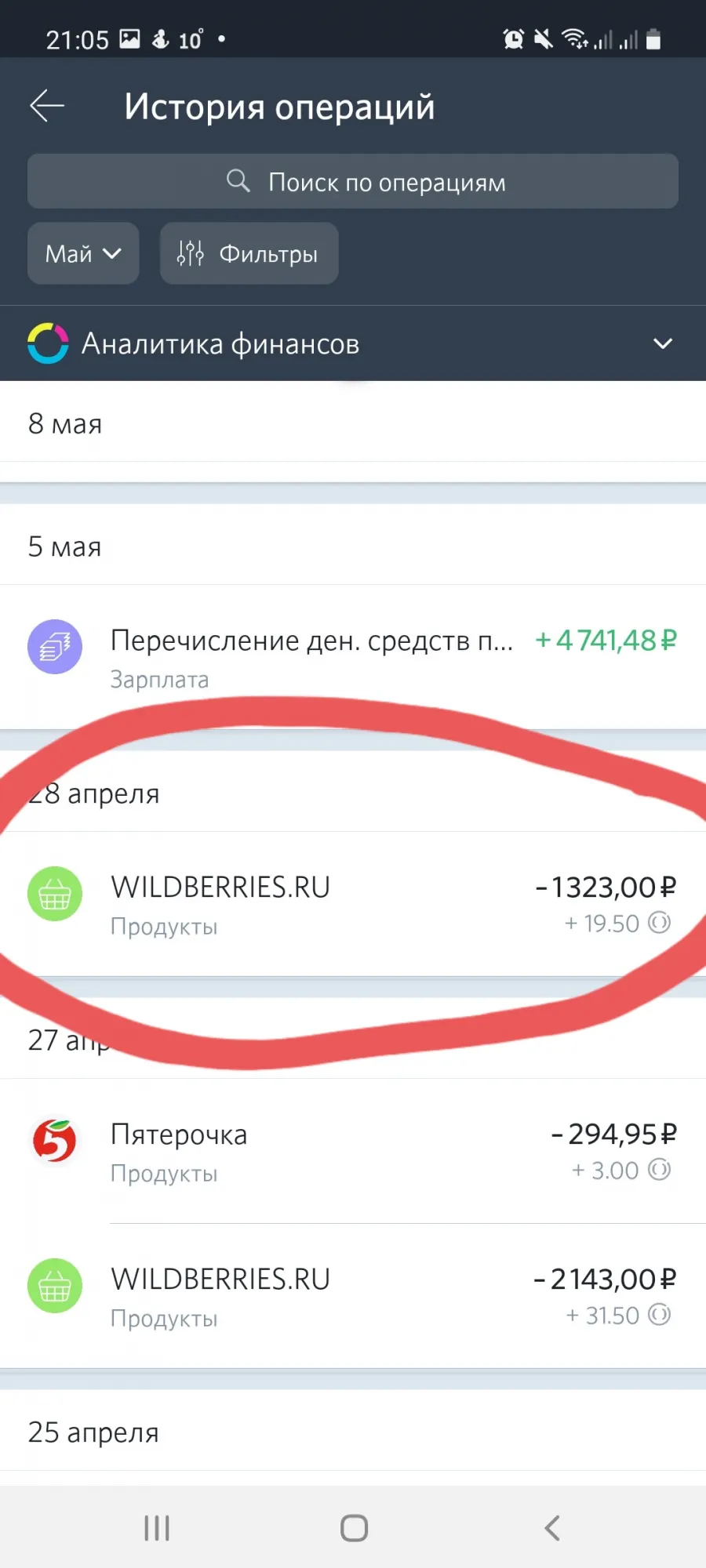The width and height of the screenshot is (706, 1568).
Task: Open the Май month dropdown
Action: [83, 253]
